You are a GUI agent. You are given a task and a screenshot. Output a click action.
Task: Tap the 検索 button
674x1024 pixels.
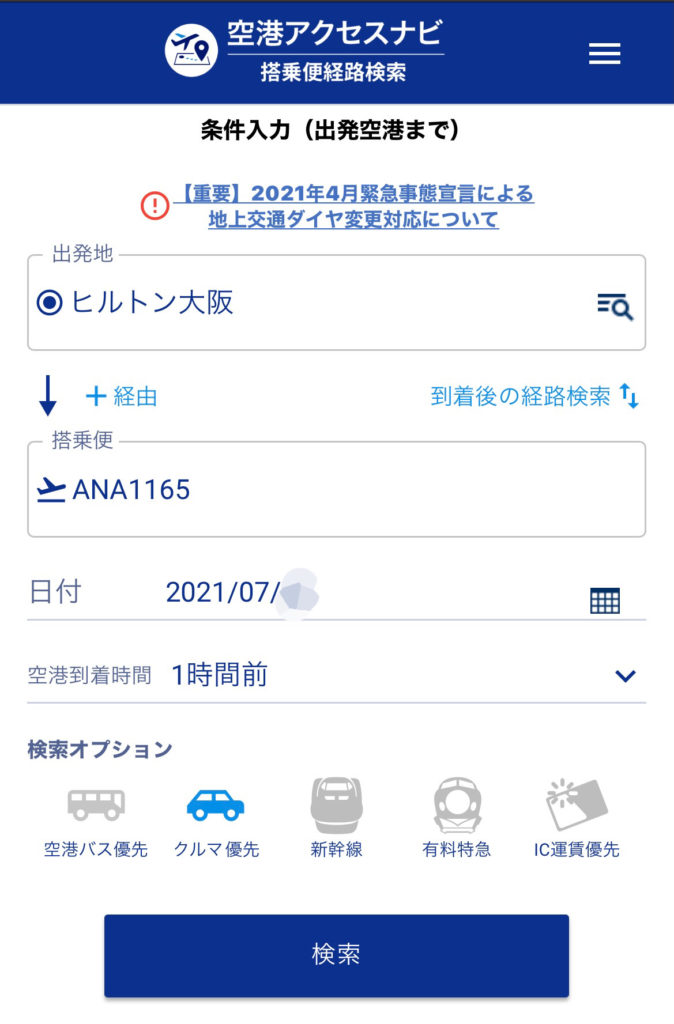coord(336,955)
